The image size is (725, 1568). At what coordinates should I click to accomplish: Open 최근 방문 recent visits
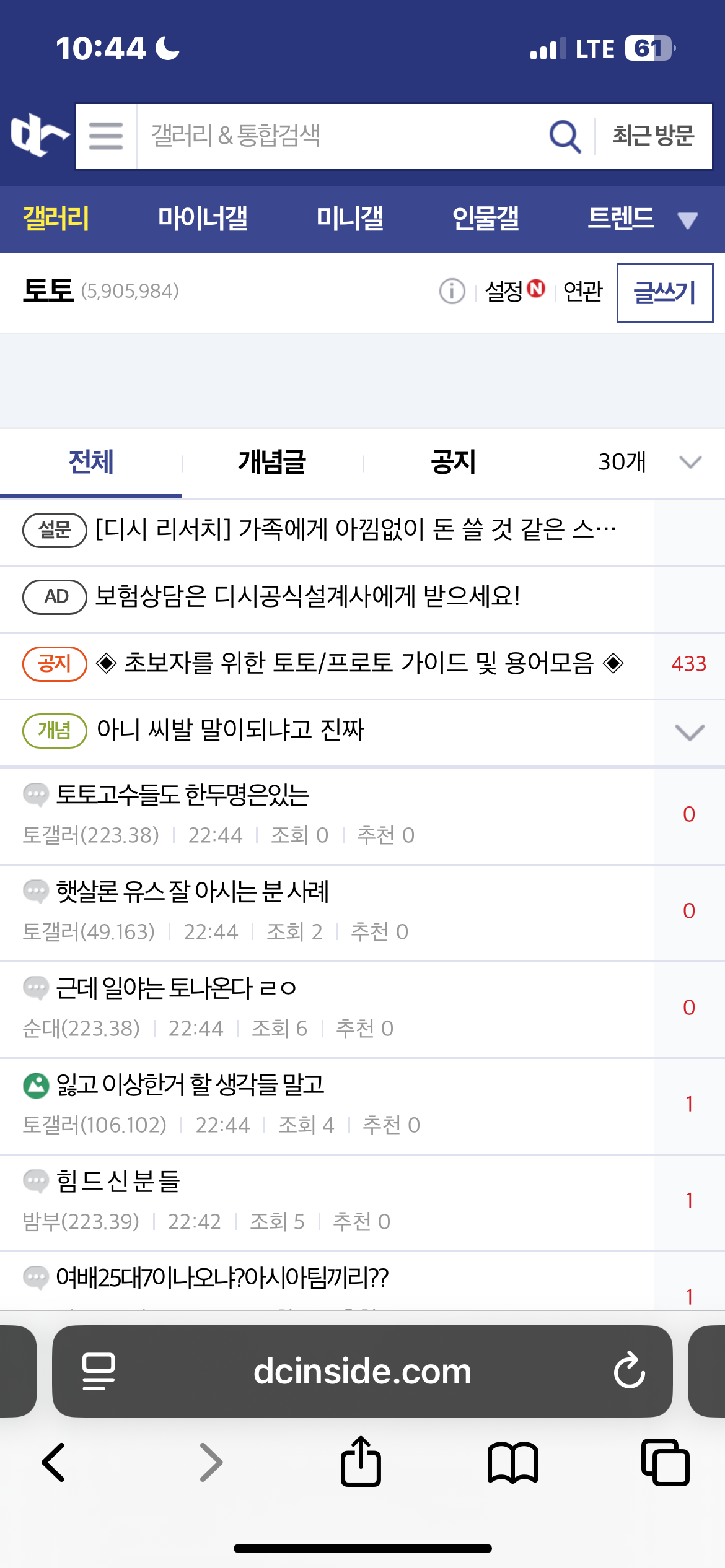click(x=653, y=136)
